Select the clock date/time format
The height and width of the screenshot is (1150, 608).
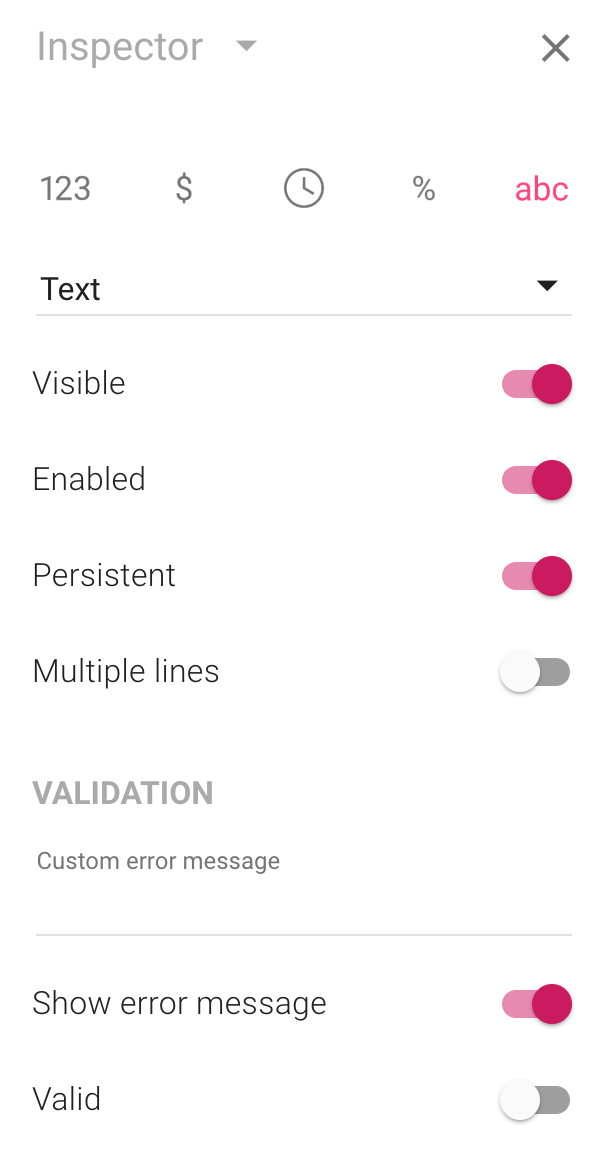click(x=304, y=188)
